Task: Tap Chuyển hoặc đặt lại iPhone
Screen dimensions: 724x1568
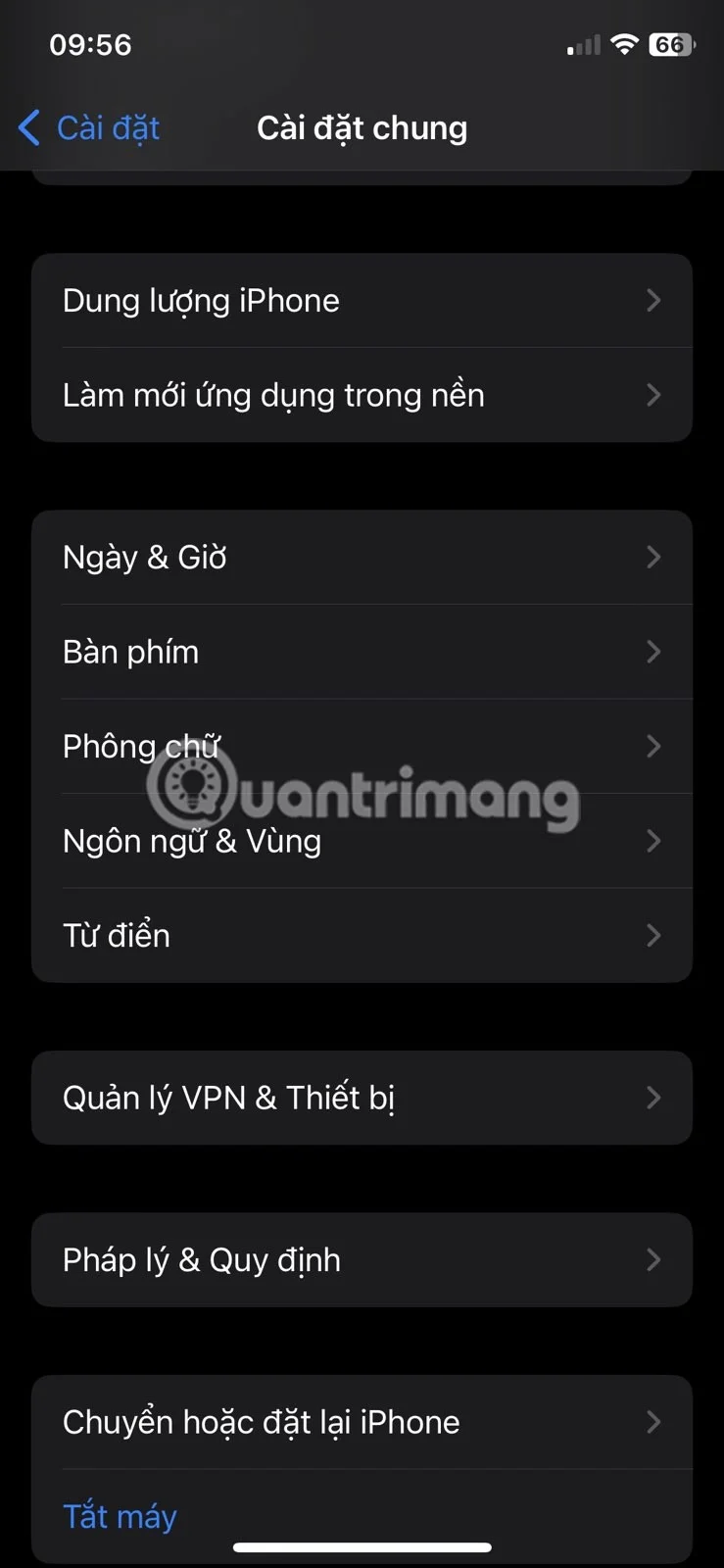Action: coord(261,1421)
